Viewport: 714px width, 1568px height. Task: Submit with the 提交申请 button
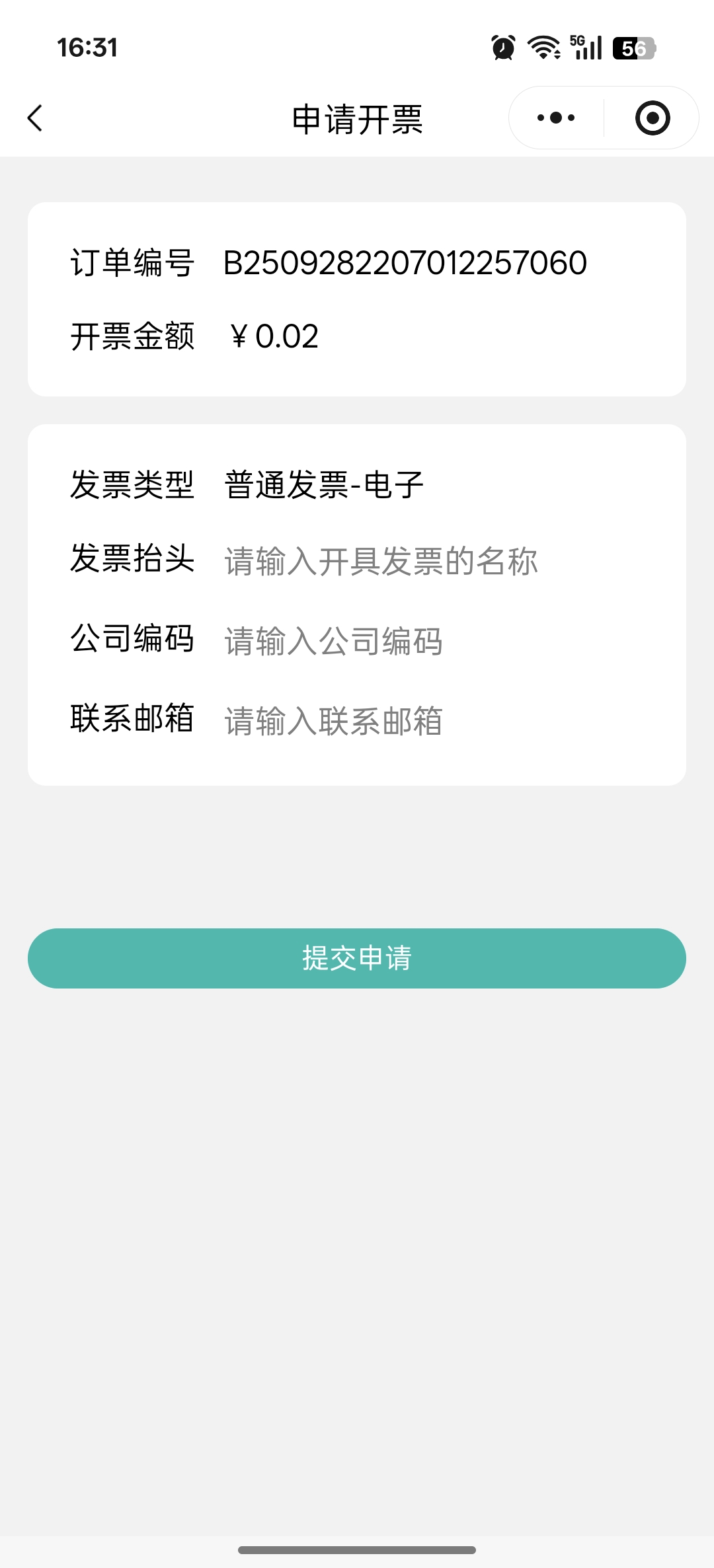coord(357,958)
